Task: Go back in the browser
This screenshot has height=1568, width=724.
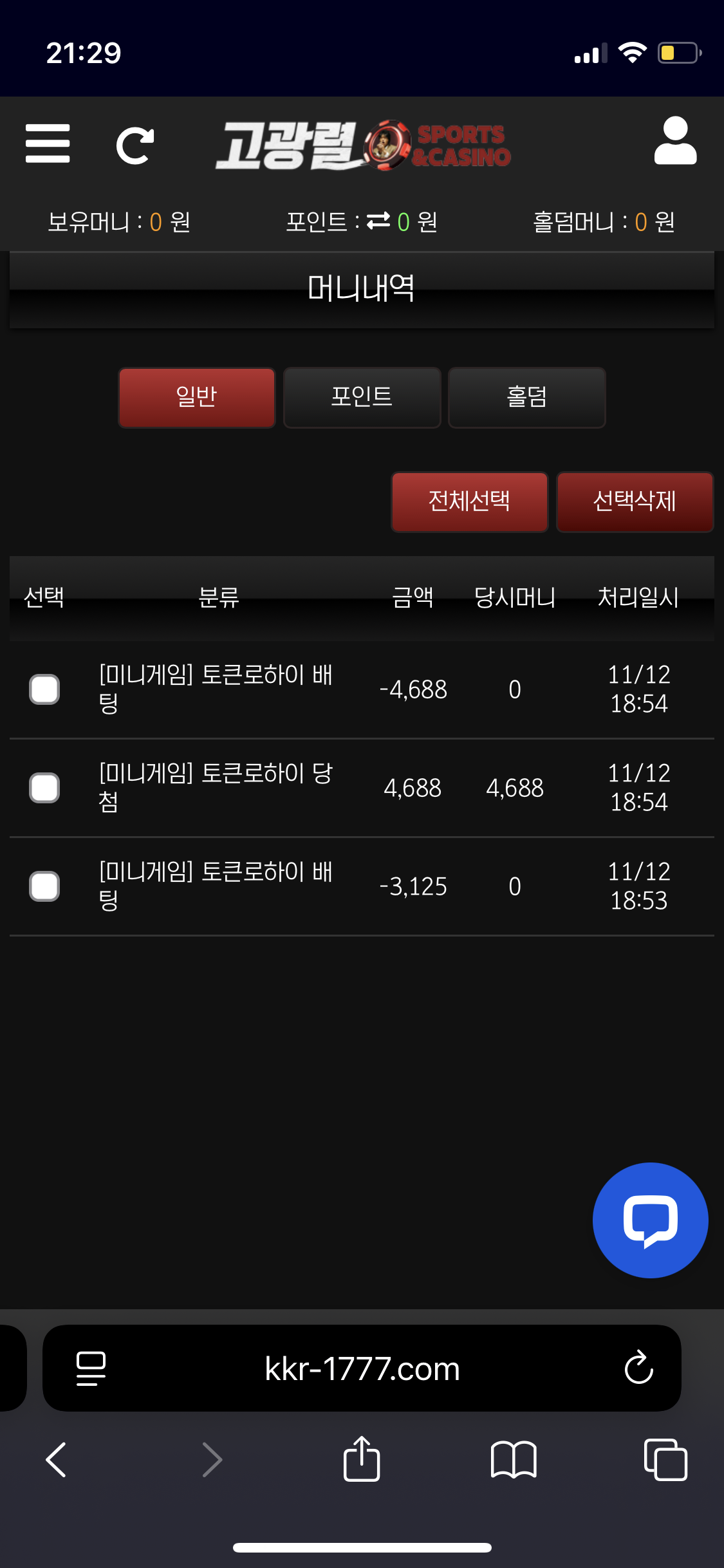Action: (x=57, y=1459)
